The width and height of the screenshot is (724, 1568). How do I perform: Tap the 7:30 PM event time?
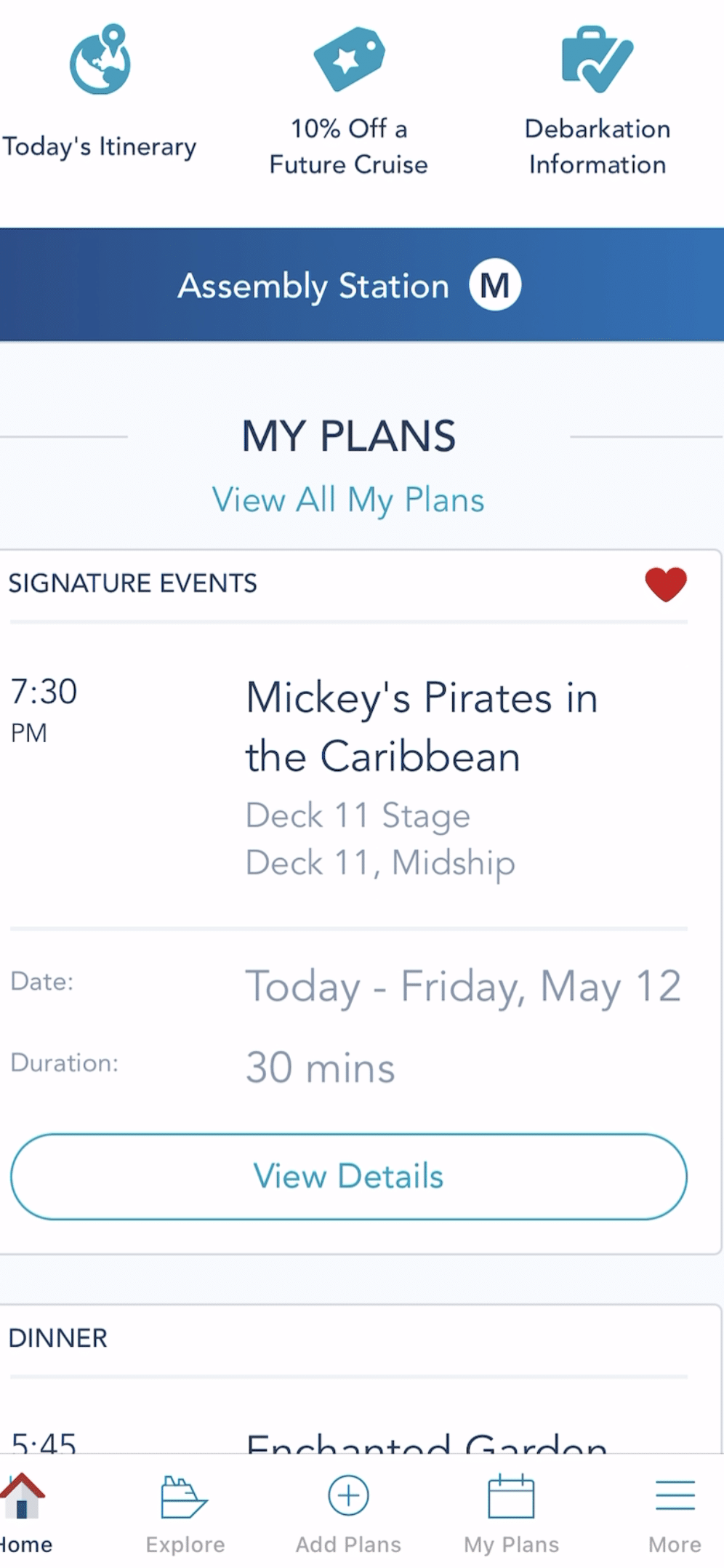coord(44,709)
